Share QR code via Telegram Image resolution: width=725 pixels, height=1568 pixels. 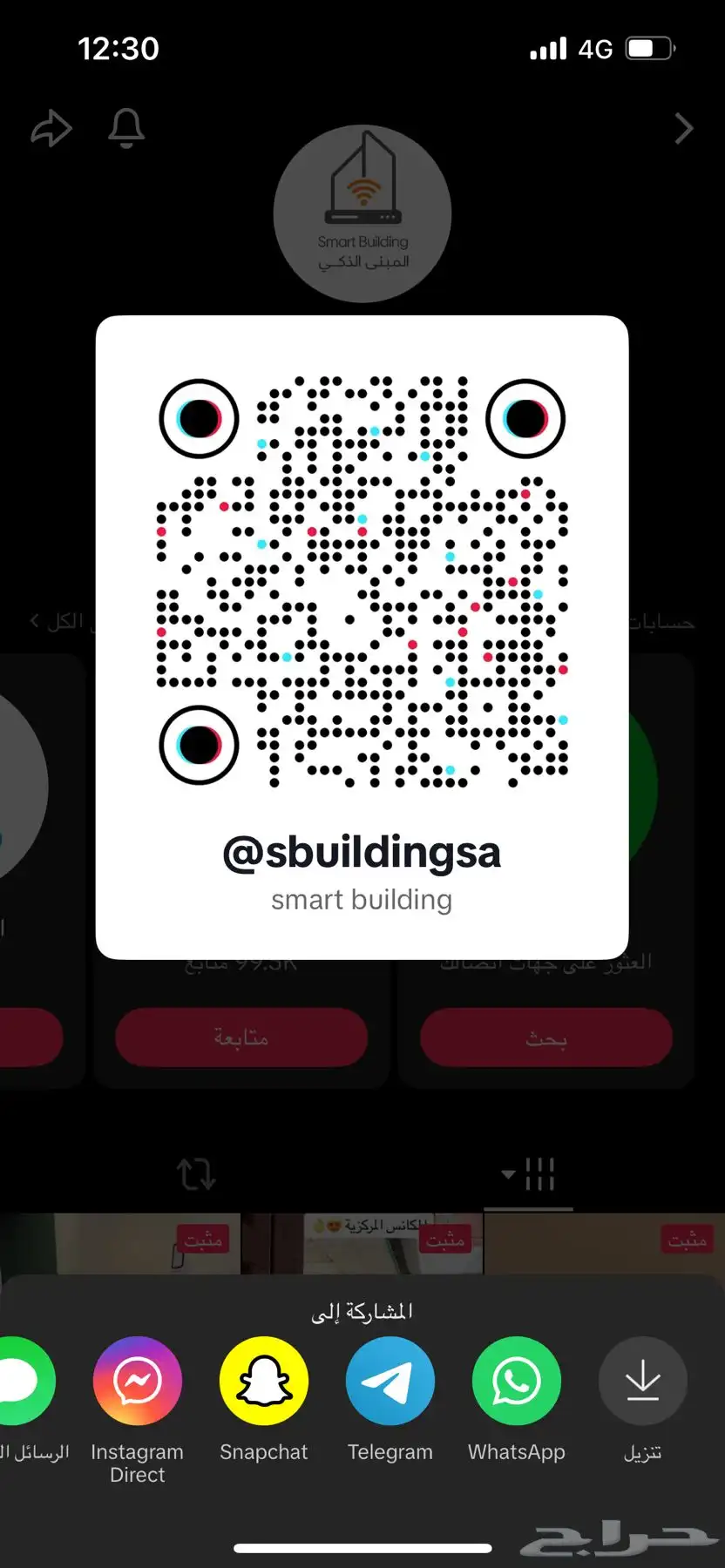point(390,1382)
